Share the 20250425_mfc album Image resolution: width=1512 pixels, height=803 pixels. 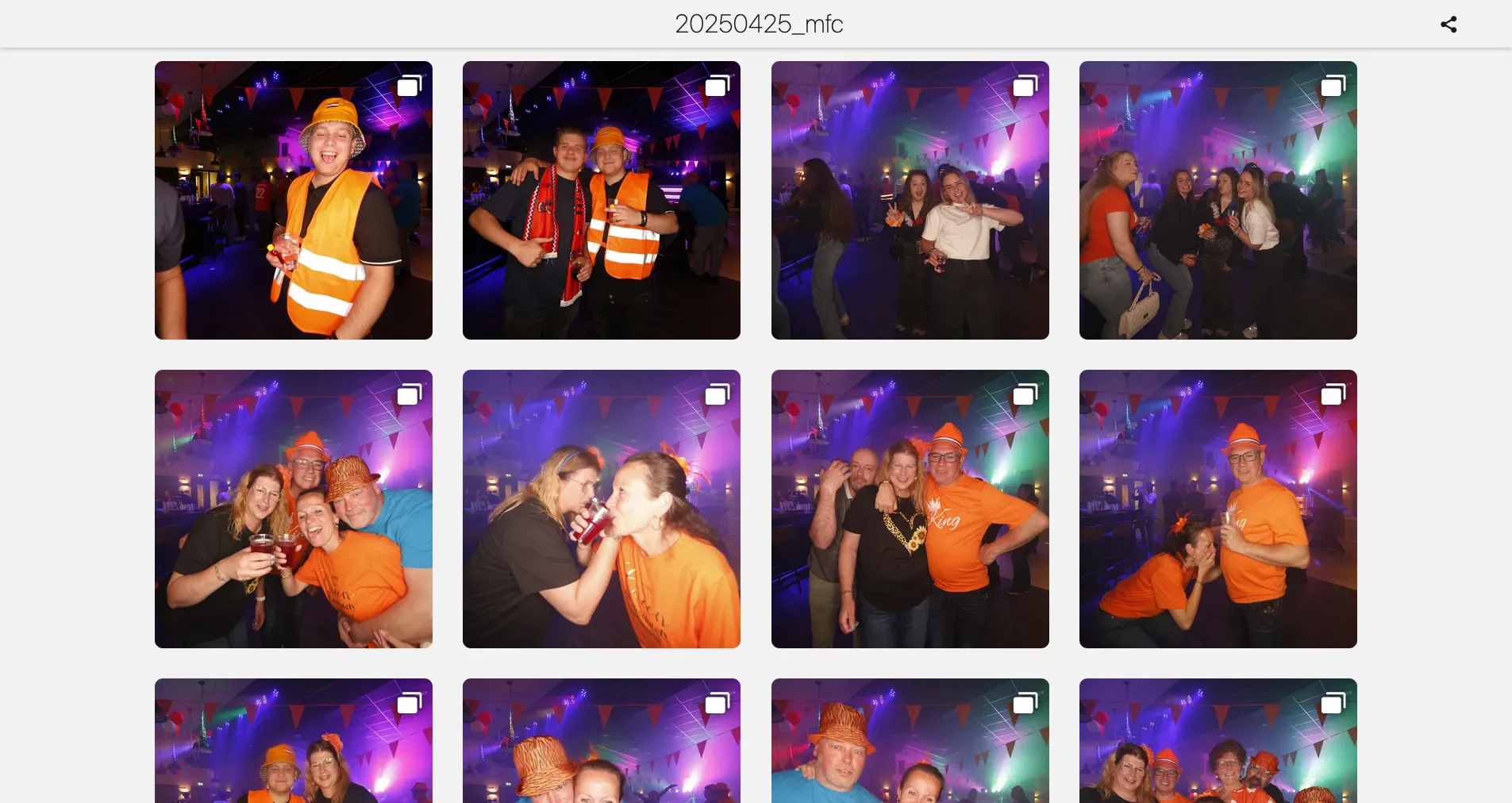click(1449, 24)
